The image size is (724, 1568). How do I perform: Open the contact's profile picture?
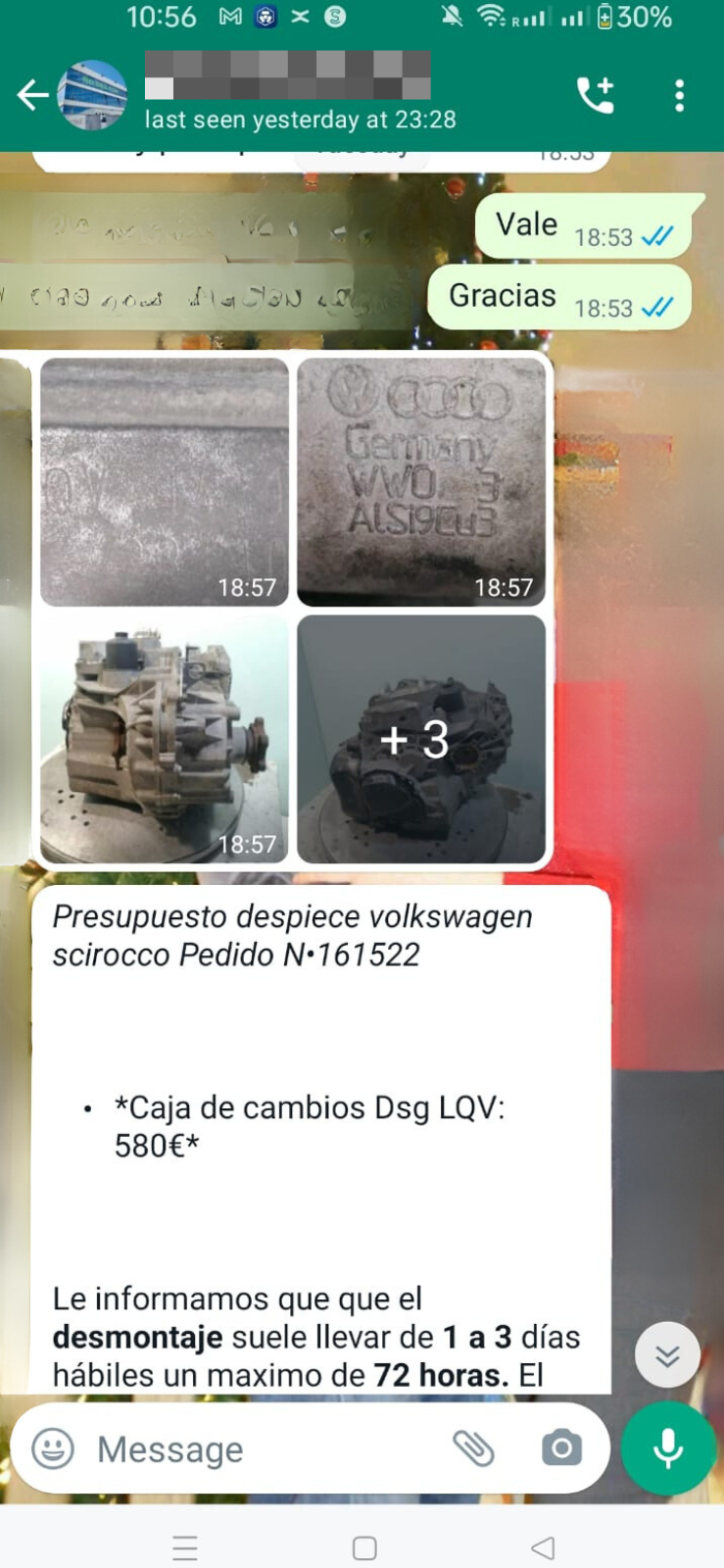[92, 95]
